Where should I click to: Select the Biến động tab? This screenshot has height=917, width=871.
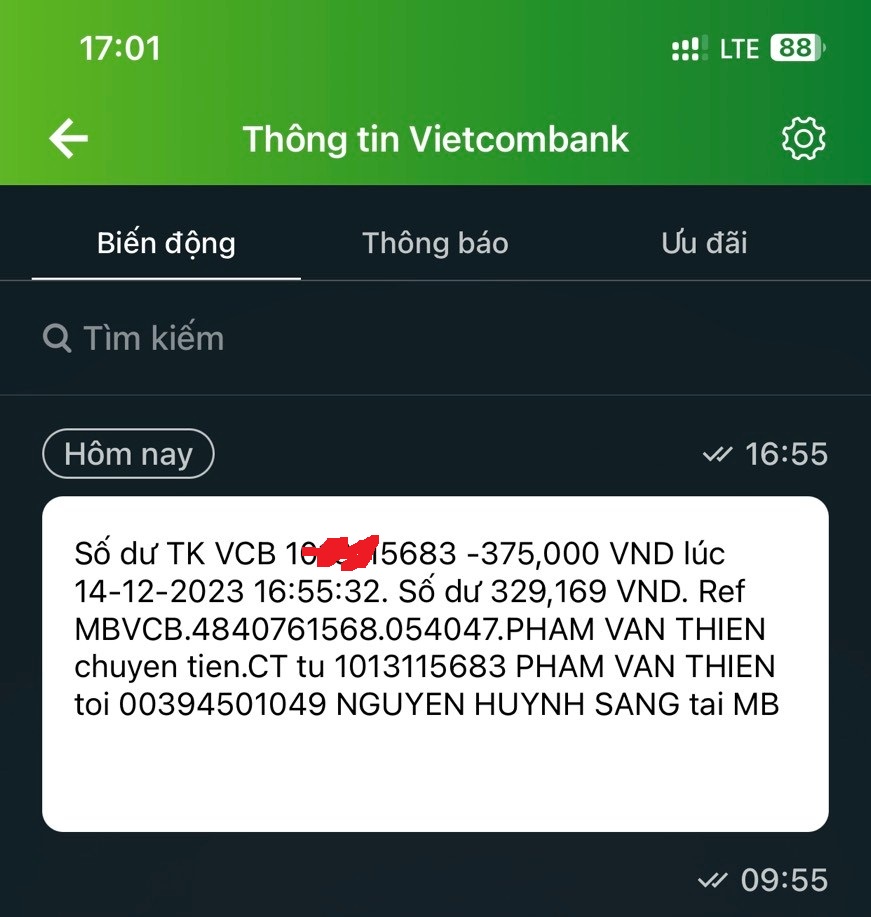(x=166, y=243)
